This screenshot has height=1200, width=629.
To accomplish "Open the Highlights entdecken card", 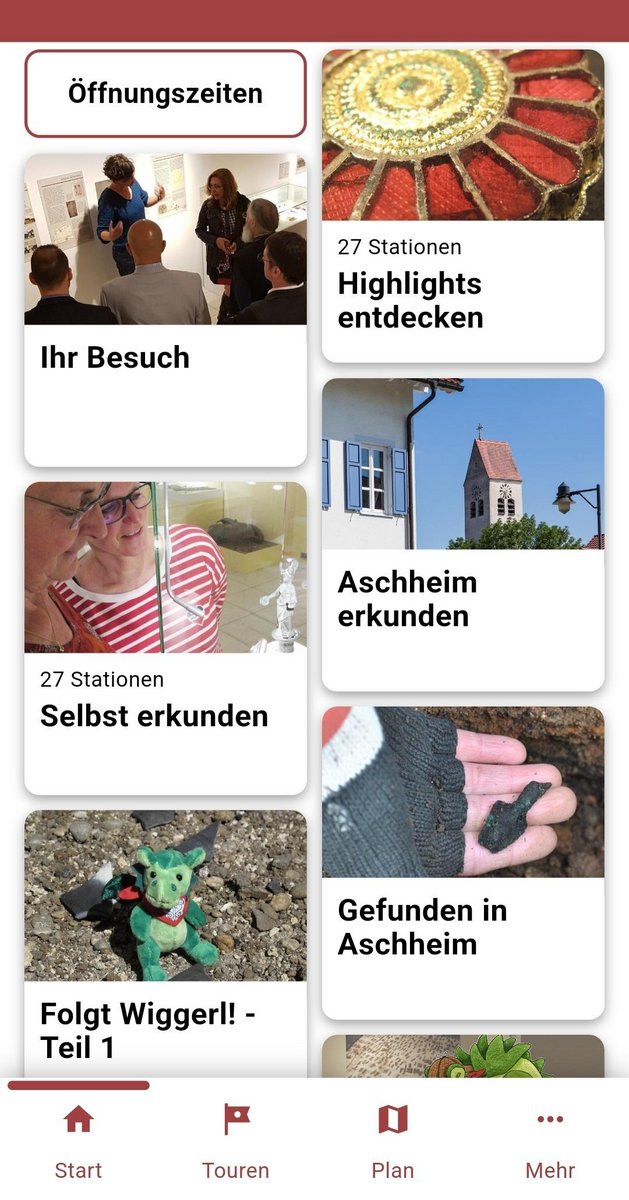I will [463, 206].
